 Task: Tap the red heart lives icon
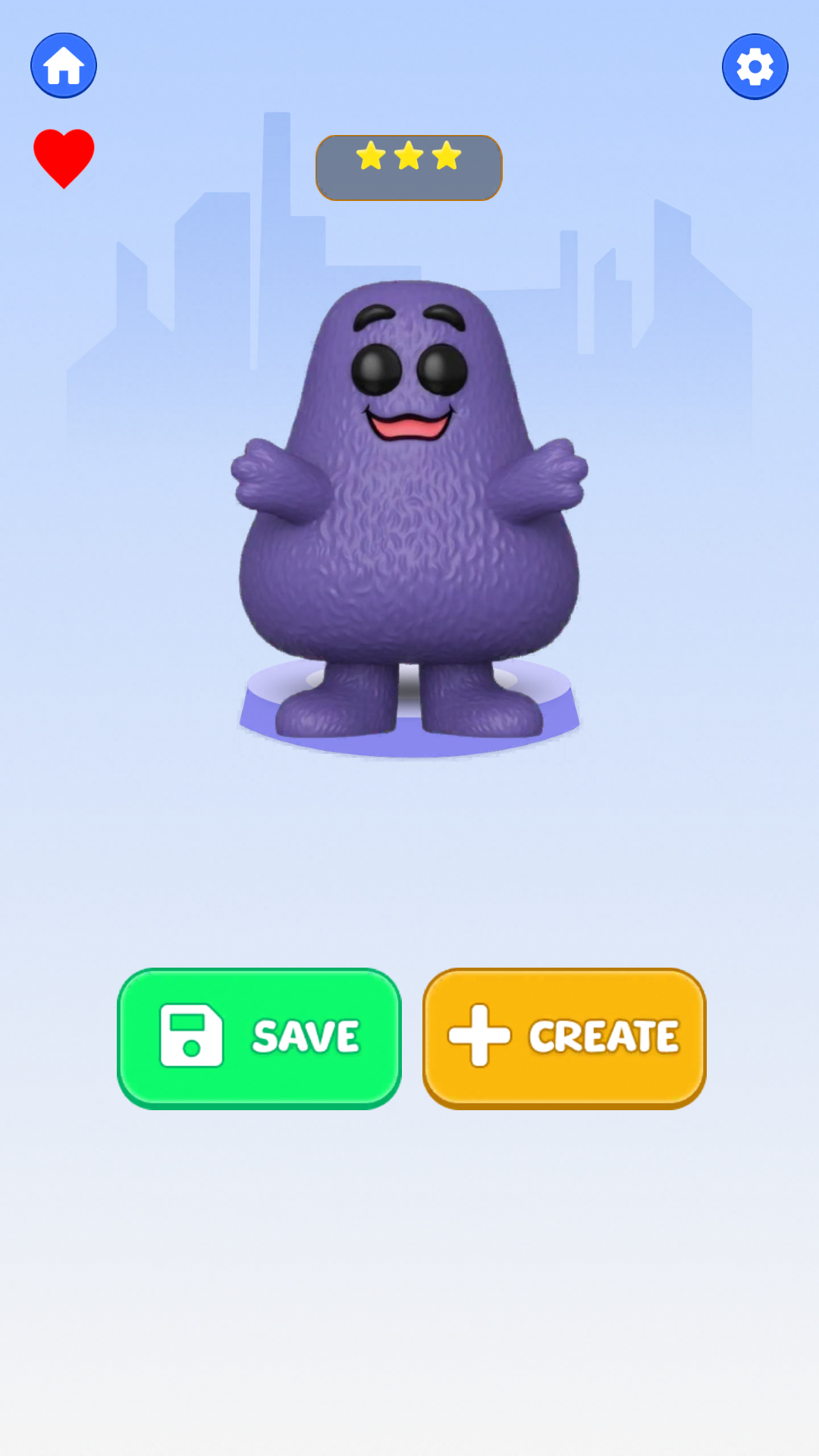pos(64,154)
